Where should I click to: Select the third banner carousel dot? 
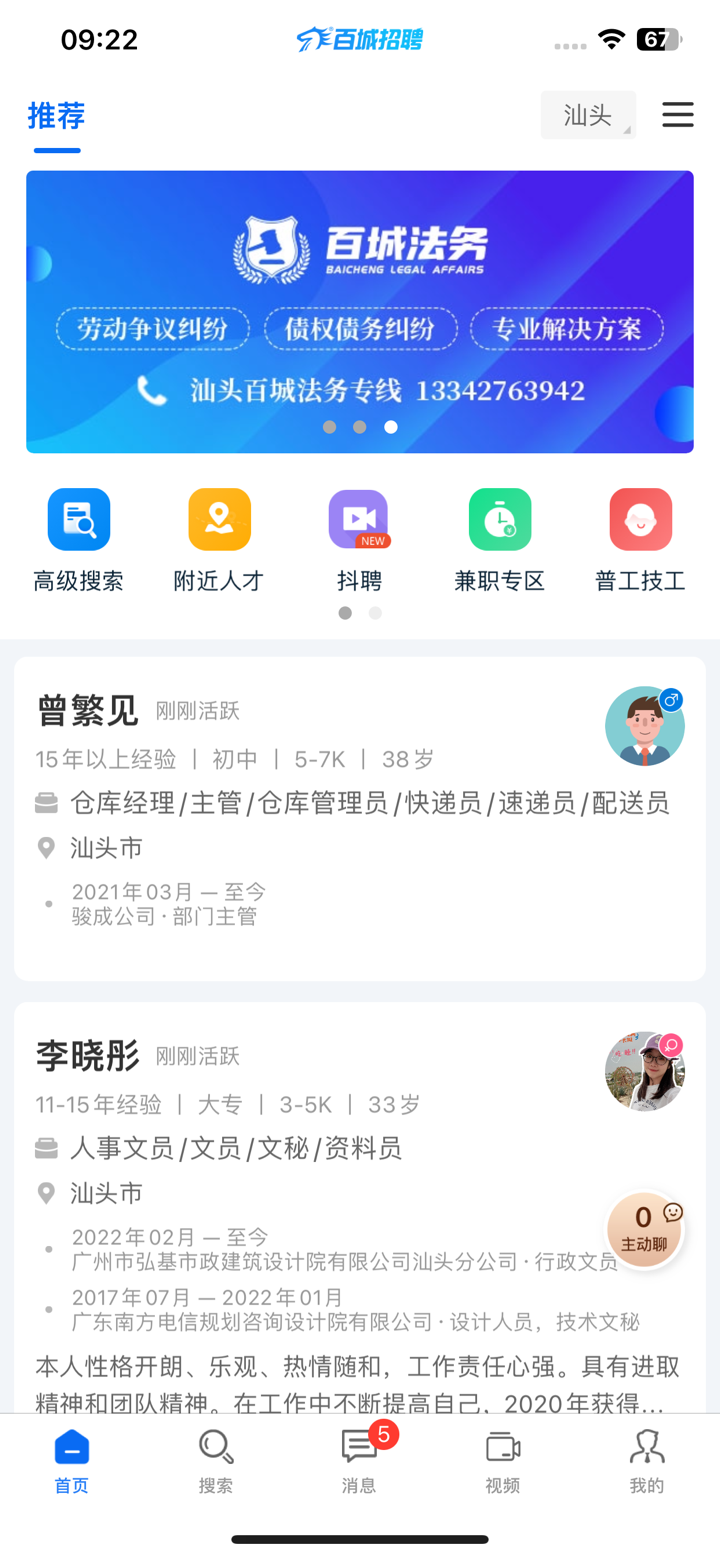pyautogui.click(x=391, y=427)
